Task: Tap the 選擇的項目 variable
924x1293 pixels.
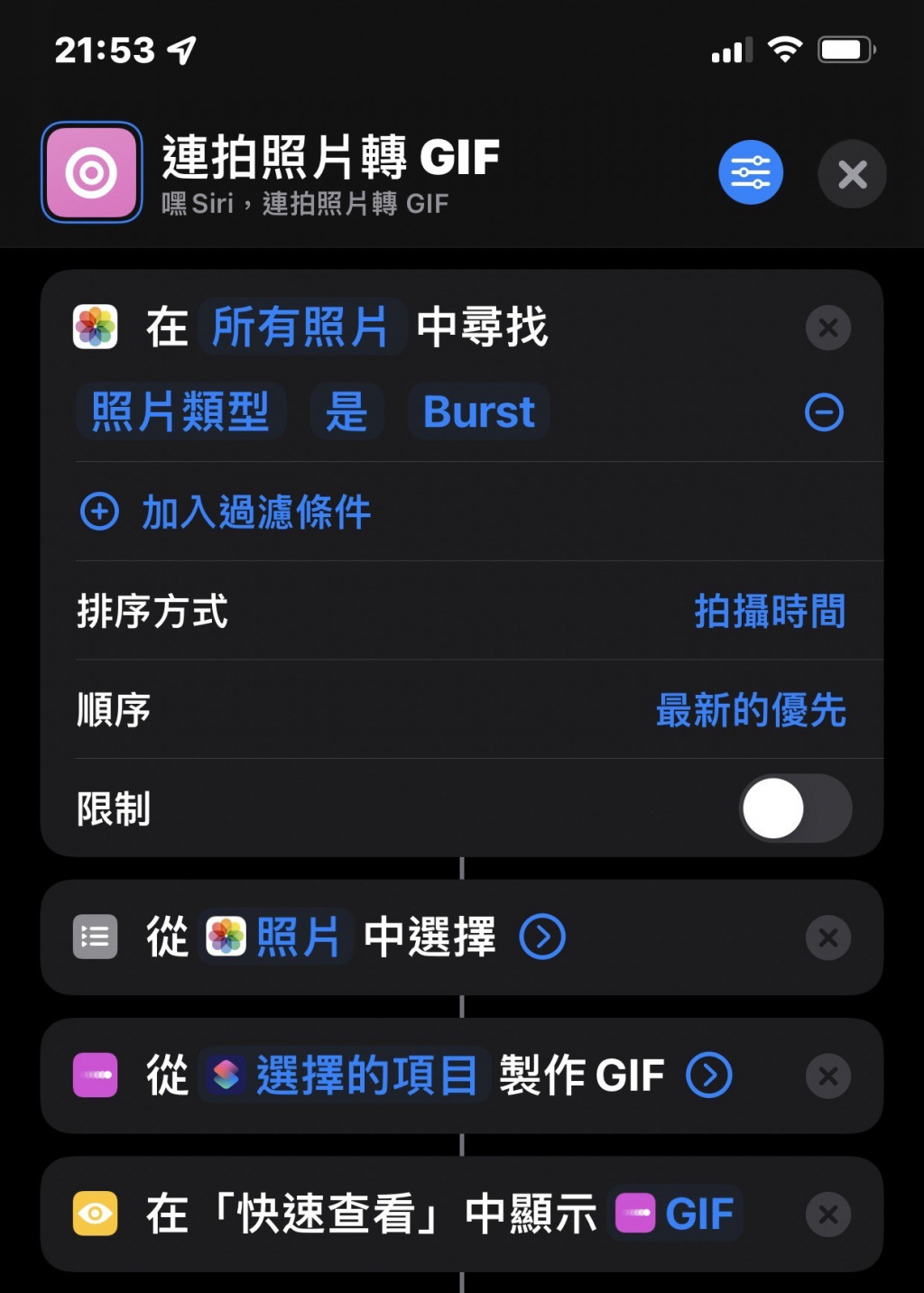Action: coord(345,1076)
